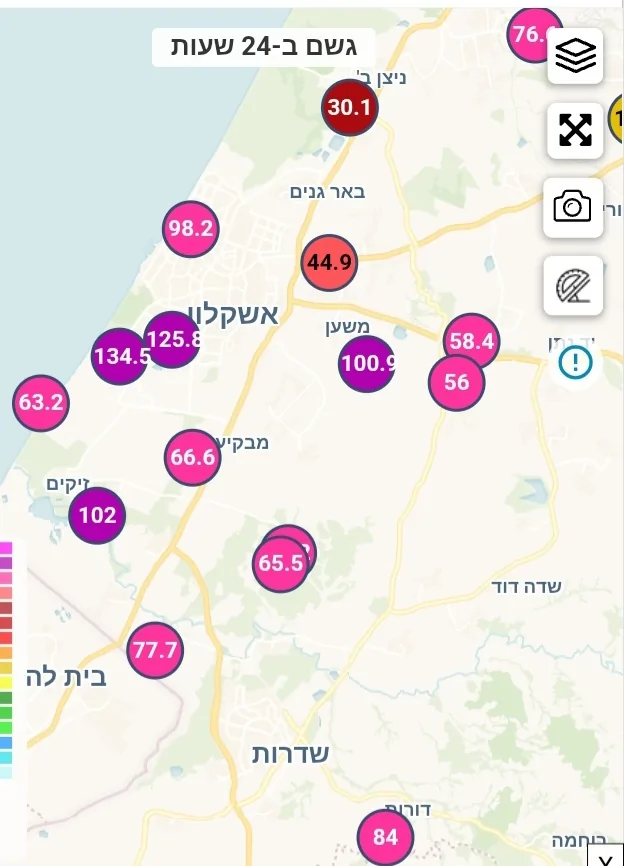Open the 56 station marker
This screenshot has height=866, width=624.
(456, 382)
